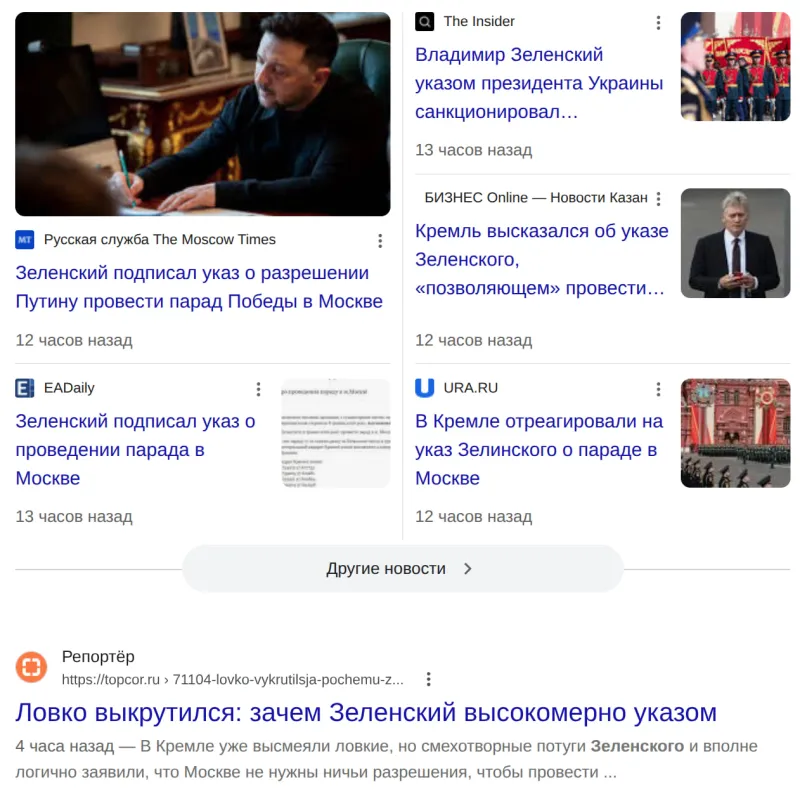800x794 pixels.
Task: Open the EADaily article about the parade decree
Action: coord(135,450)
